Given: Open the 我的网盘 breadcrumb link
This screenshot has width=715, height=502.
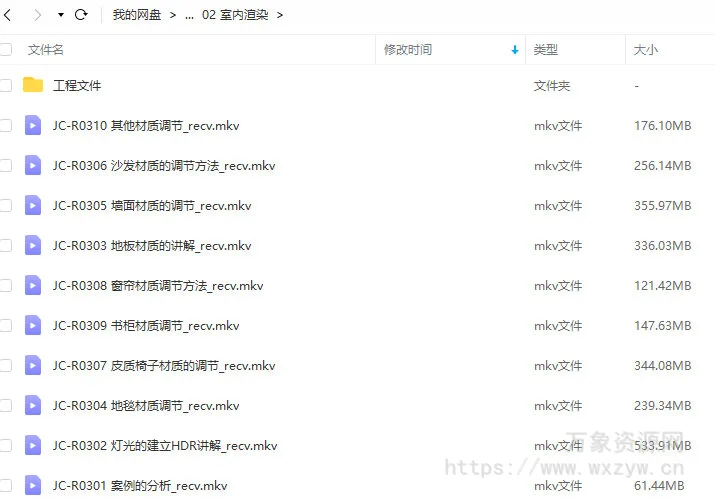Looking at the screenshot, I should pos(137,15).
